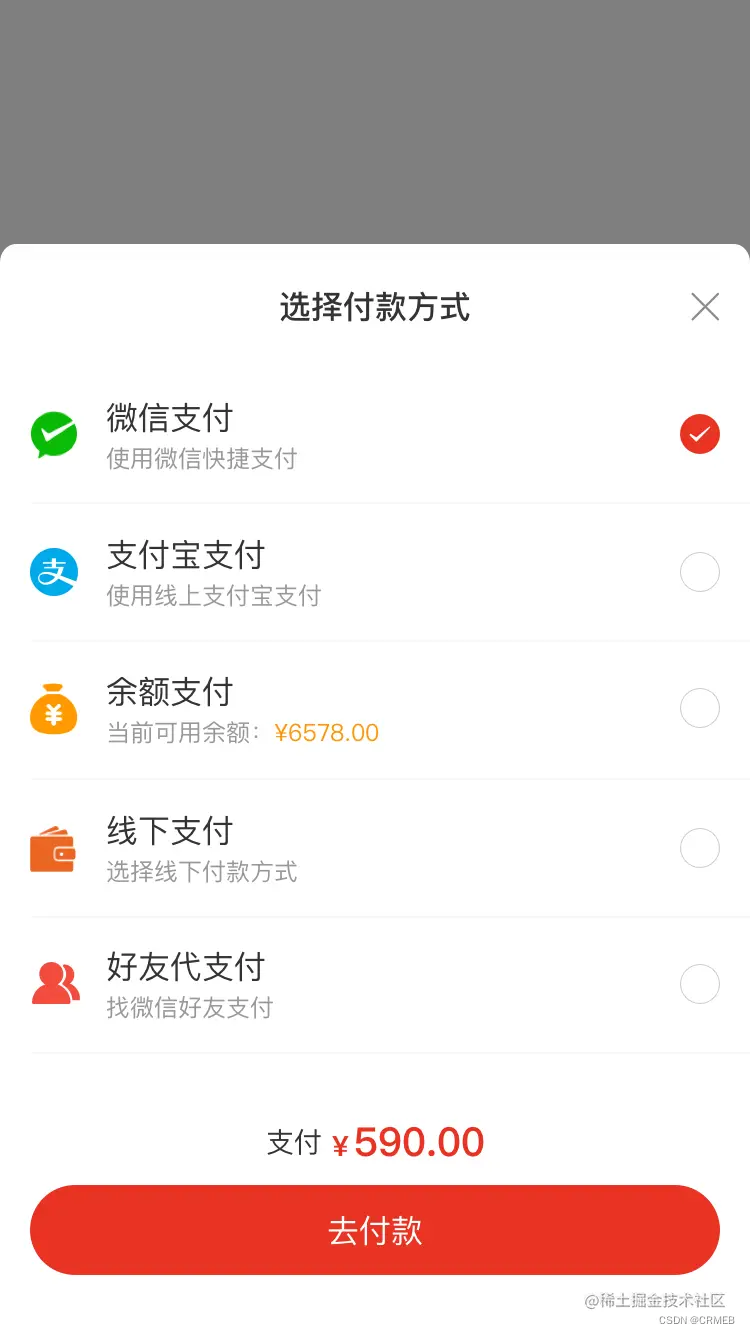Choose the 好友代支付 radio button
Viewport: 750px width, 1334px height.
pos(699,984)
